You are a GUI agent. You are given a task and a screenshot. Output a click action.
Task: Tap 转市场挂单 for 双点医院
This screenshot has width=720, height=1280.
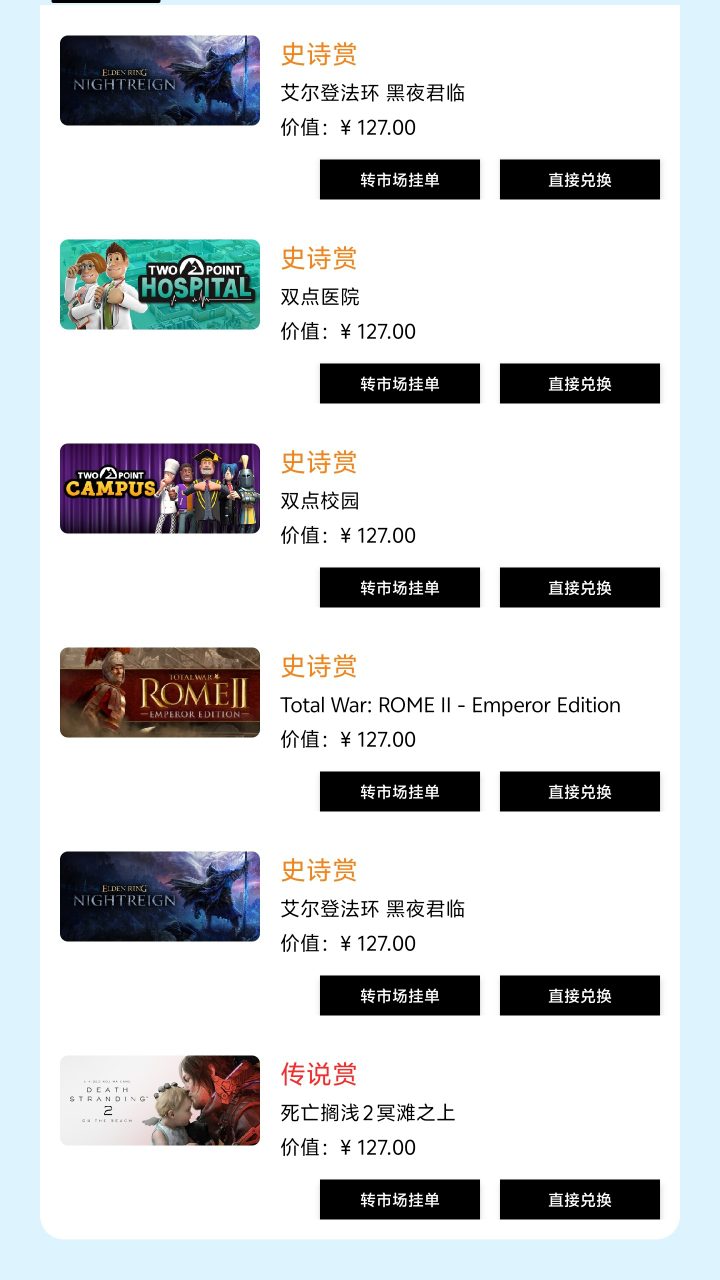tap(400, 384)
